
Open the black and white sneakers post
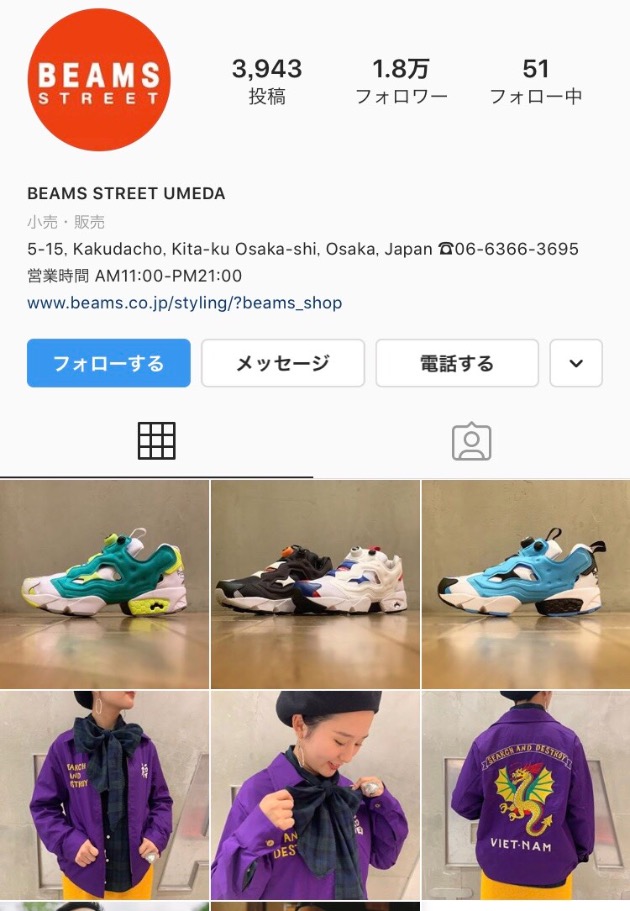pos(315,584)
